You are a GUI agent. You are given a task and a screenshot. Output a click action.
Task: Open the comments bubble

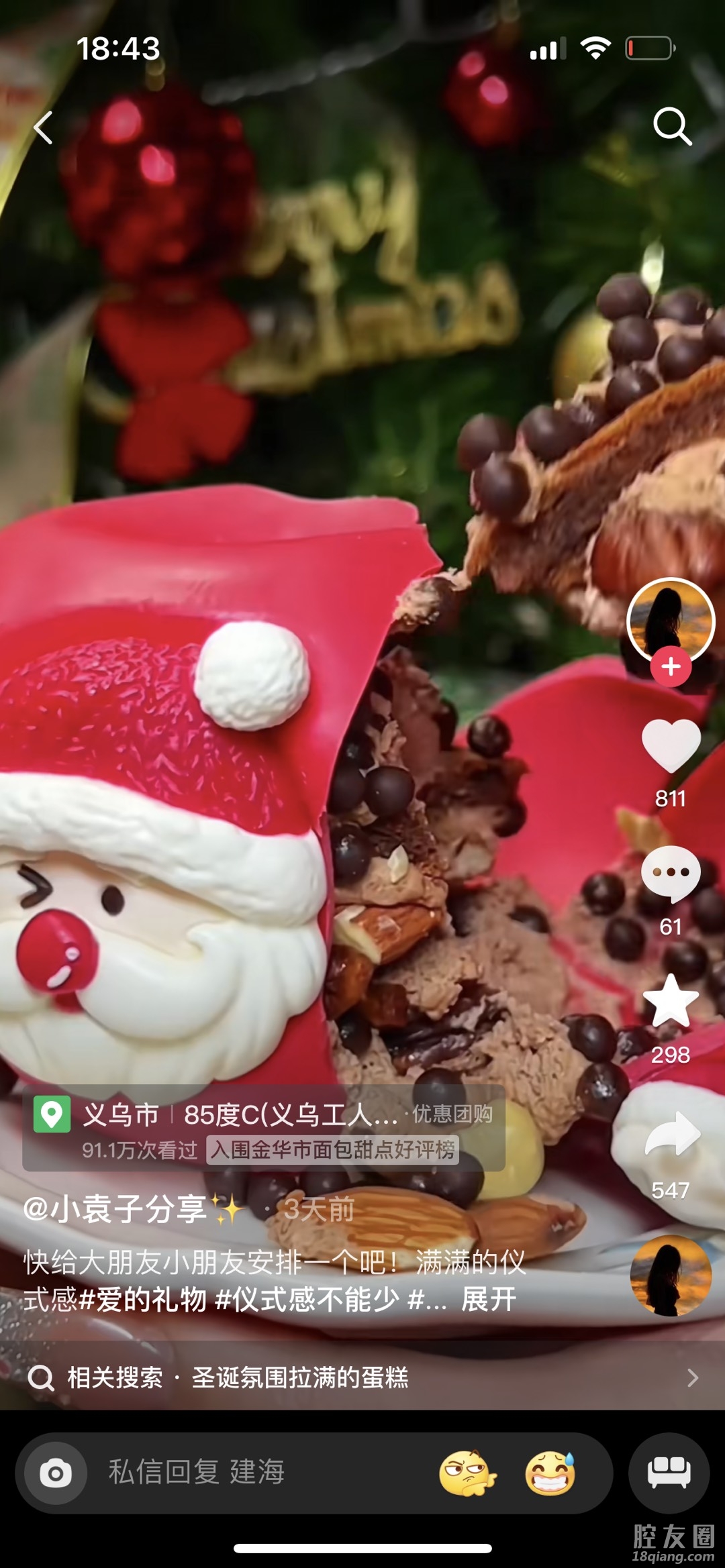[x=671, y=873]
